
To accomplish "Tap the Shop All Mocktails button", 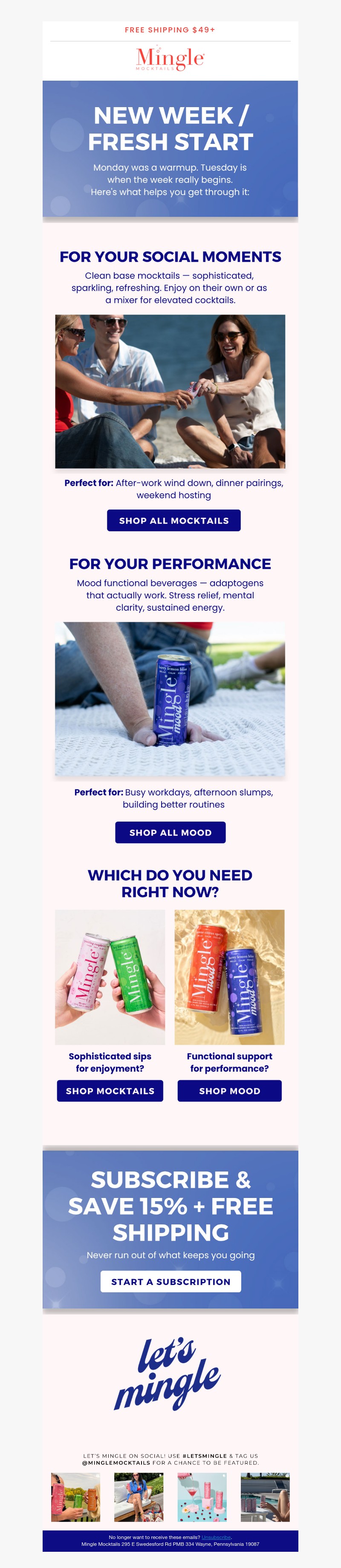I will click(x=173, y=520).
